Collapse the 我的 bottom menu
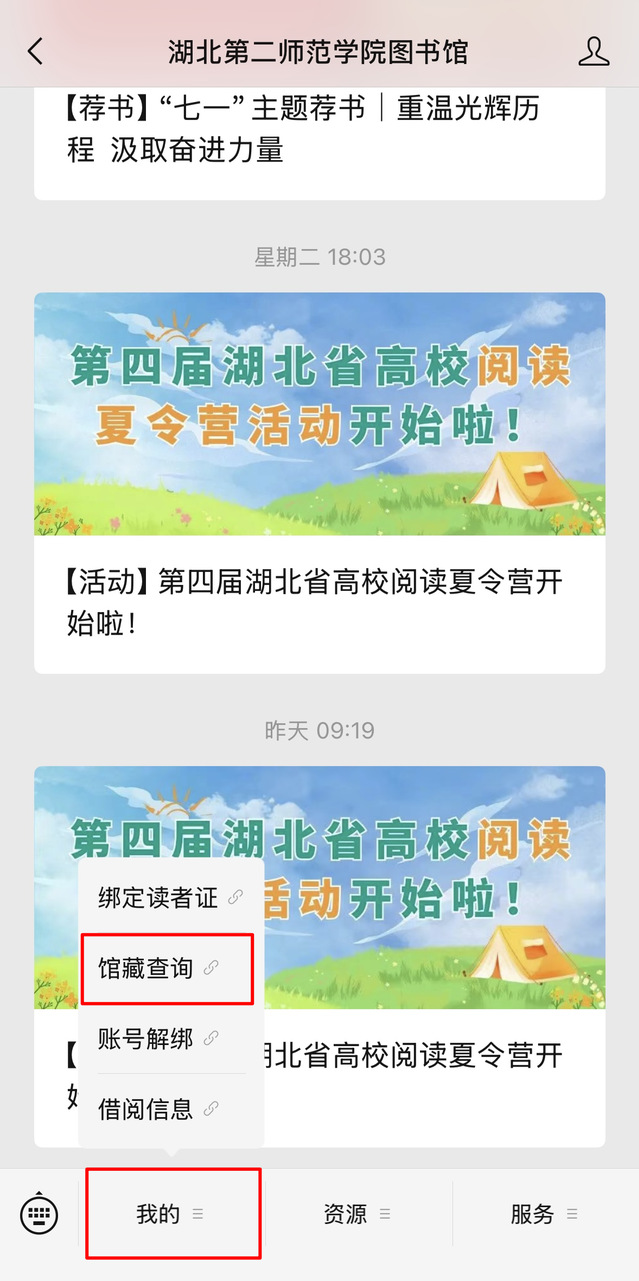 click(170, 1214)
